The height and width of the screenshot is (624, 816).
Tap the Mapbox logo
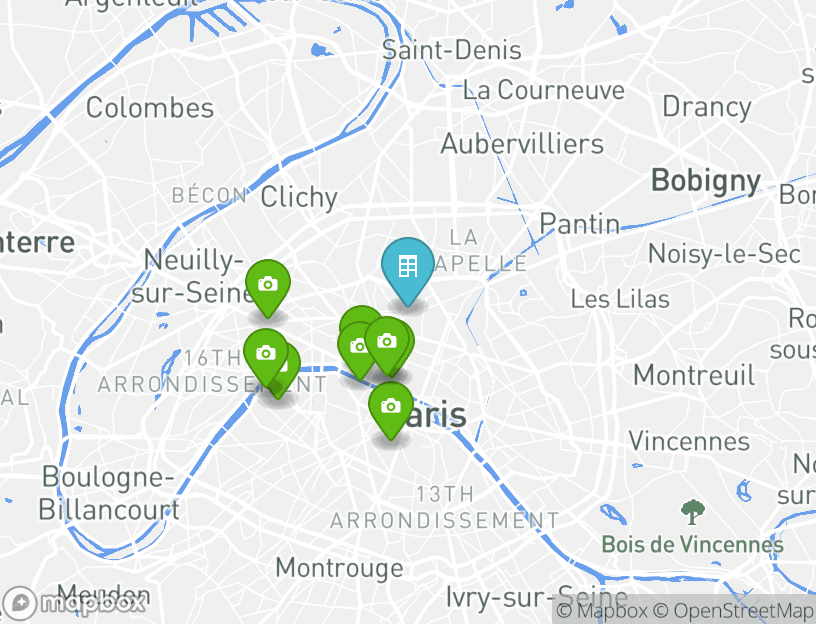point(75,603)
